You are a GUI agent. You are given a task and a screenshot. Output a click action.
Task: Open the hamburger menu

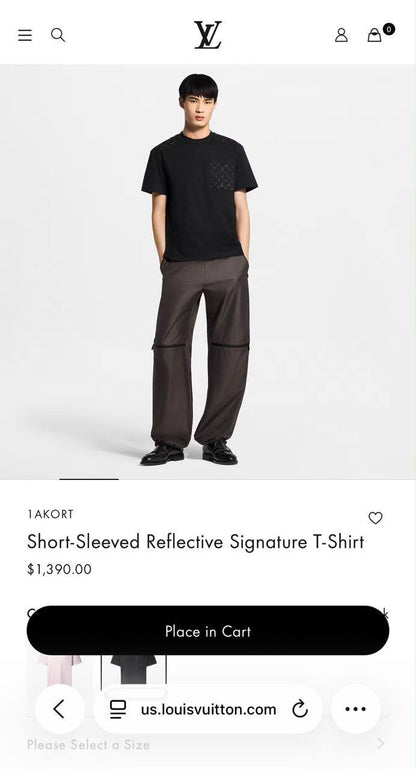click(25, 35)
